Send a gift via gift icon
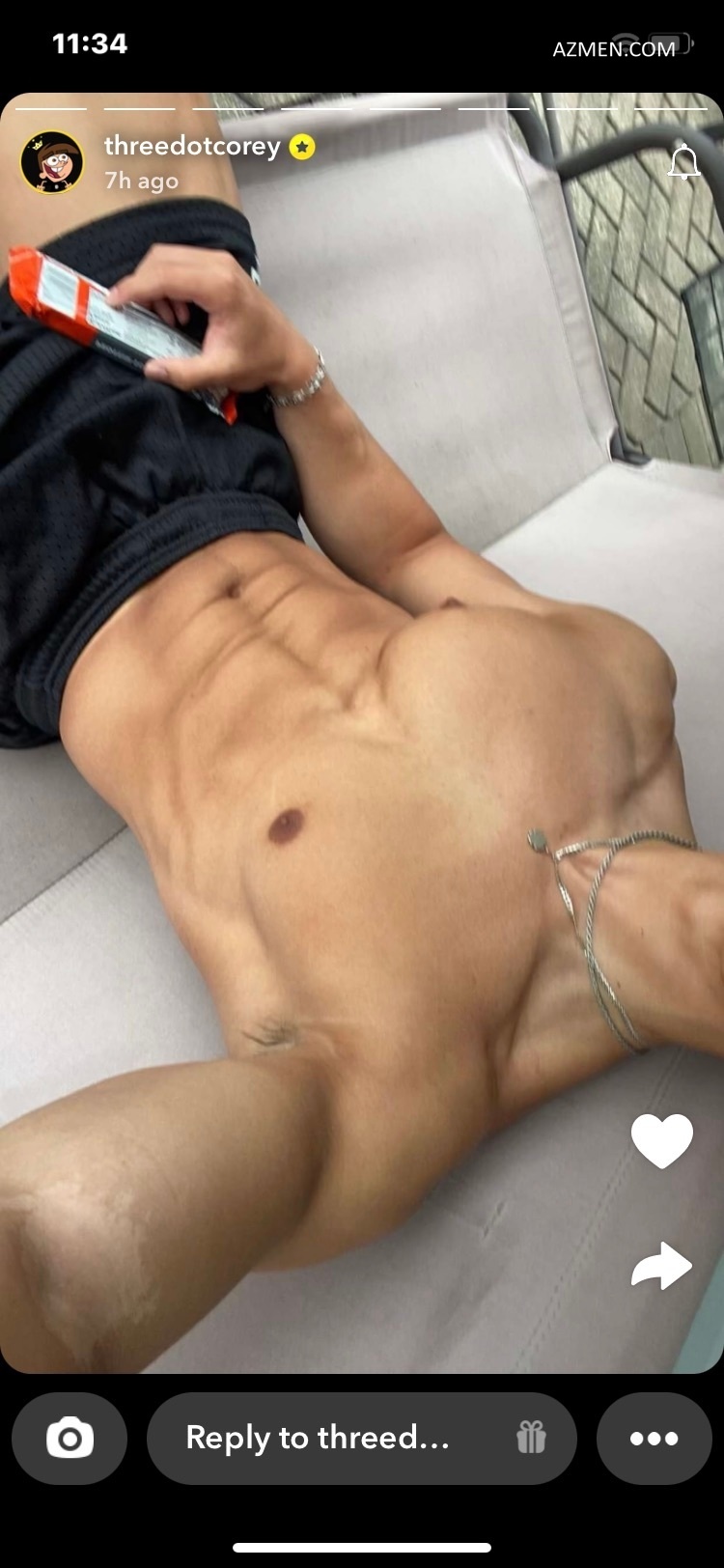Image resolution: width=724 pixels, height=1568 pixels. [531, 1438]
